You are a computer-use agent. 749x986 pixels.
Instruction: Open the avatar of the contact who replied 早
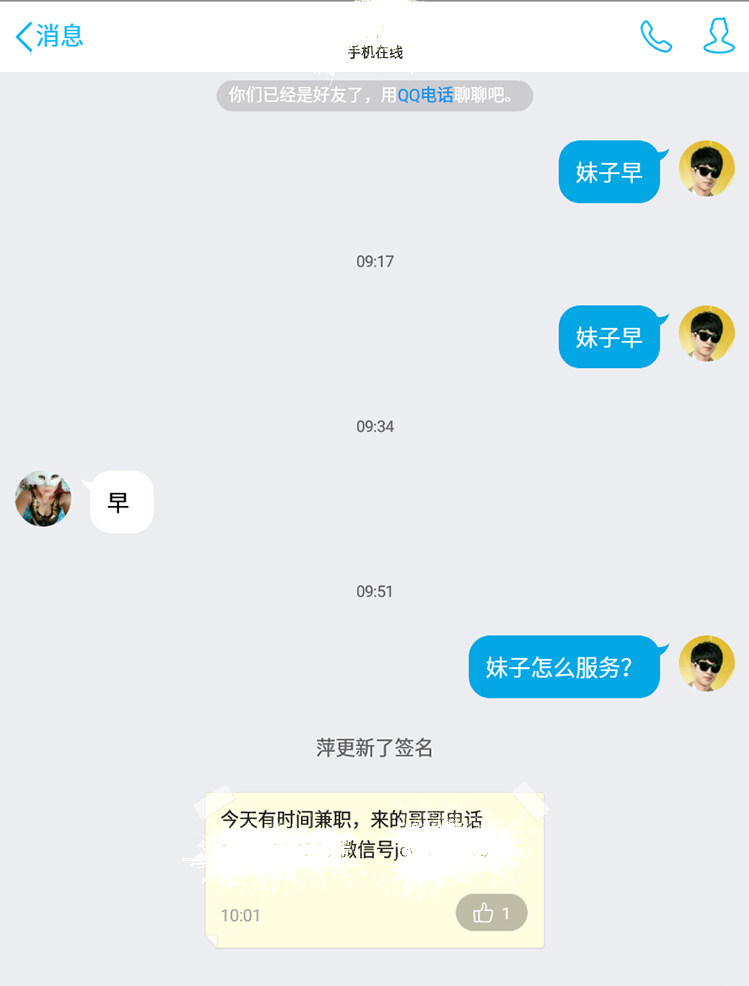pos(43,499)
